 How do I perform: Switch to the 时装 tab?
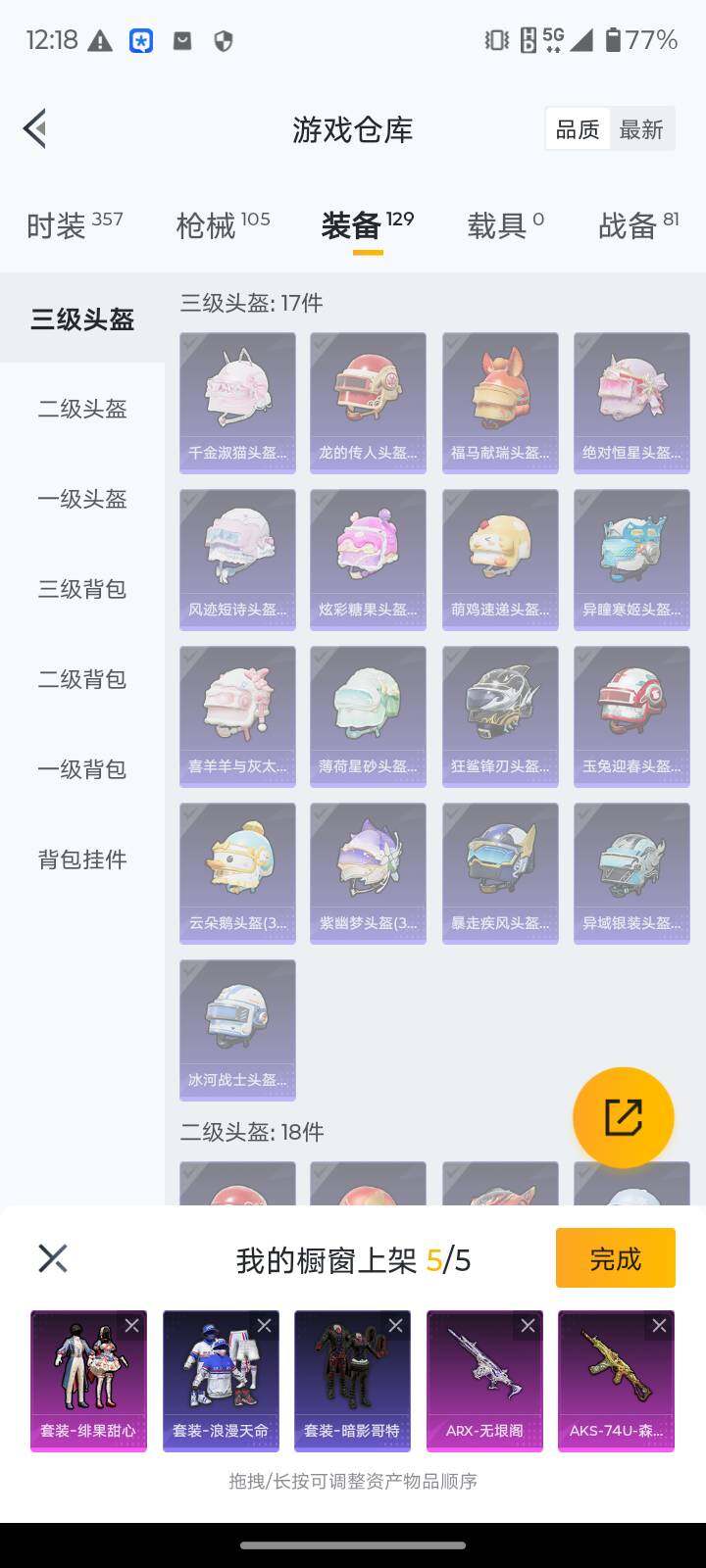[x=74, y=225]
